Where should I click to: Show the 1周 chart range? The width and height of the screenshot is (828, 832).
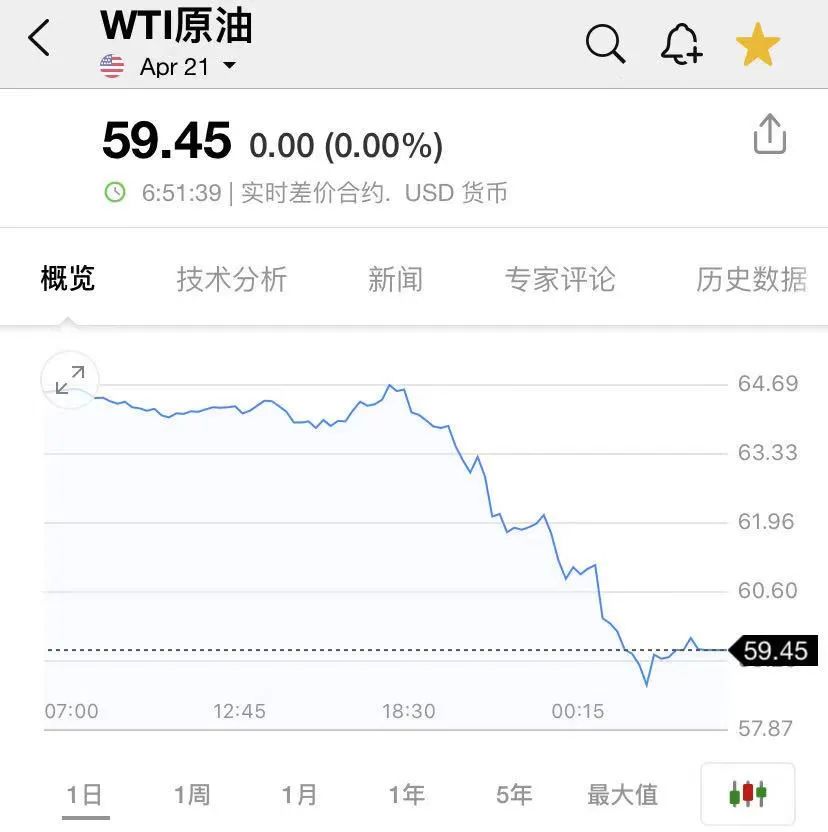coord(192,795)
